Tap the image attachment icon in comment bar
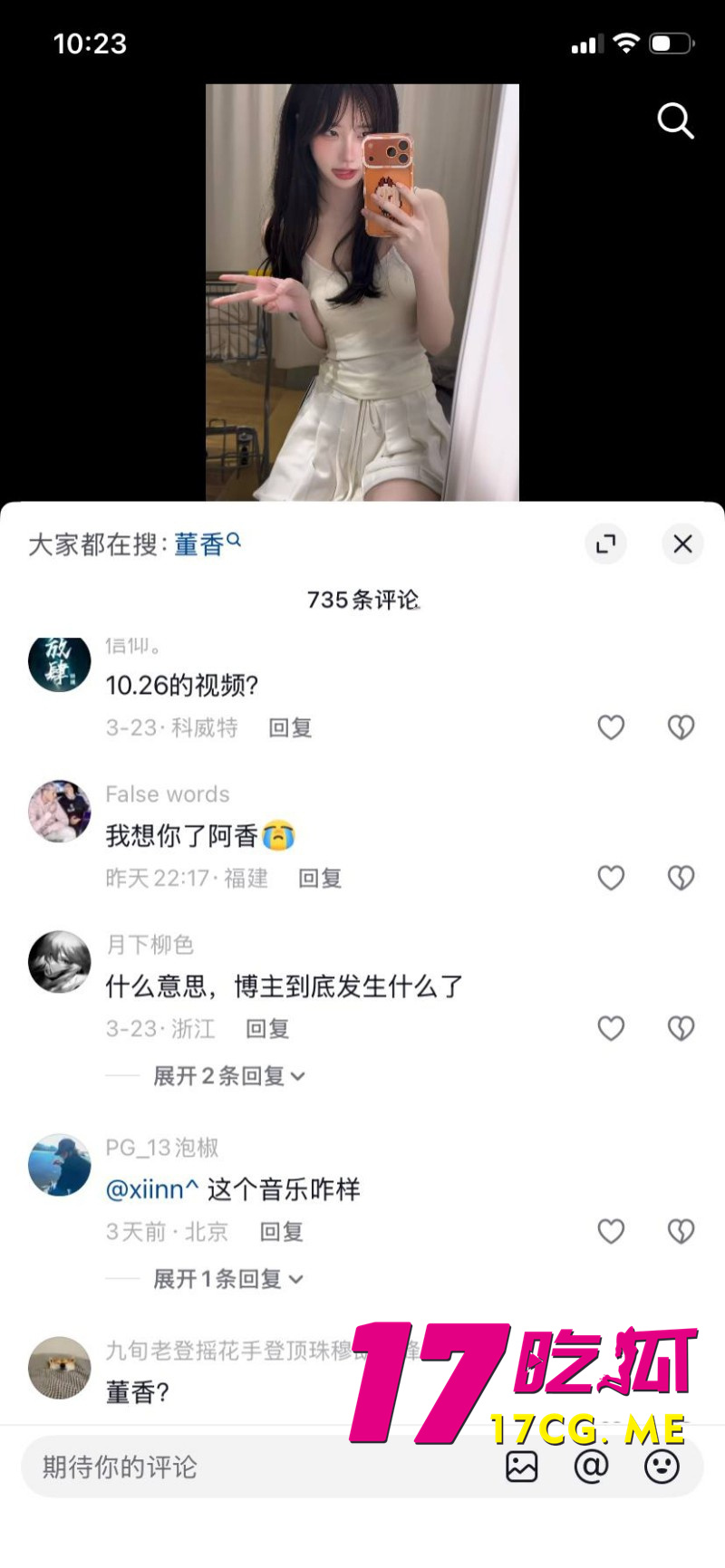Screen dimensions: 725x1568 click(x=522, y=1466)
